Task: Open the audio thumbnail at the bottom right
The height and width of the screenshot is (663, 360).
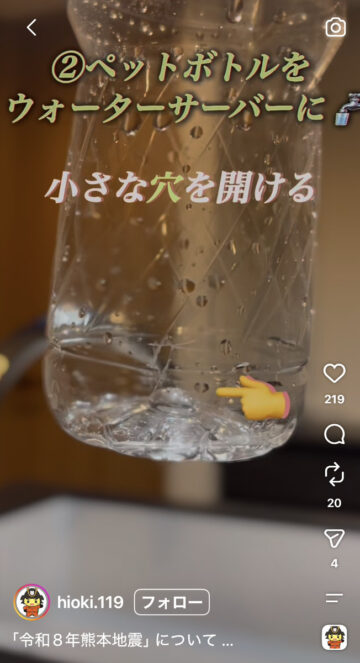Action: pyautogui.click(x=334, y=637)
